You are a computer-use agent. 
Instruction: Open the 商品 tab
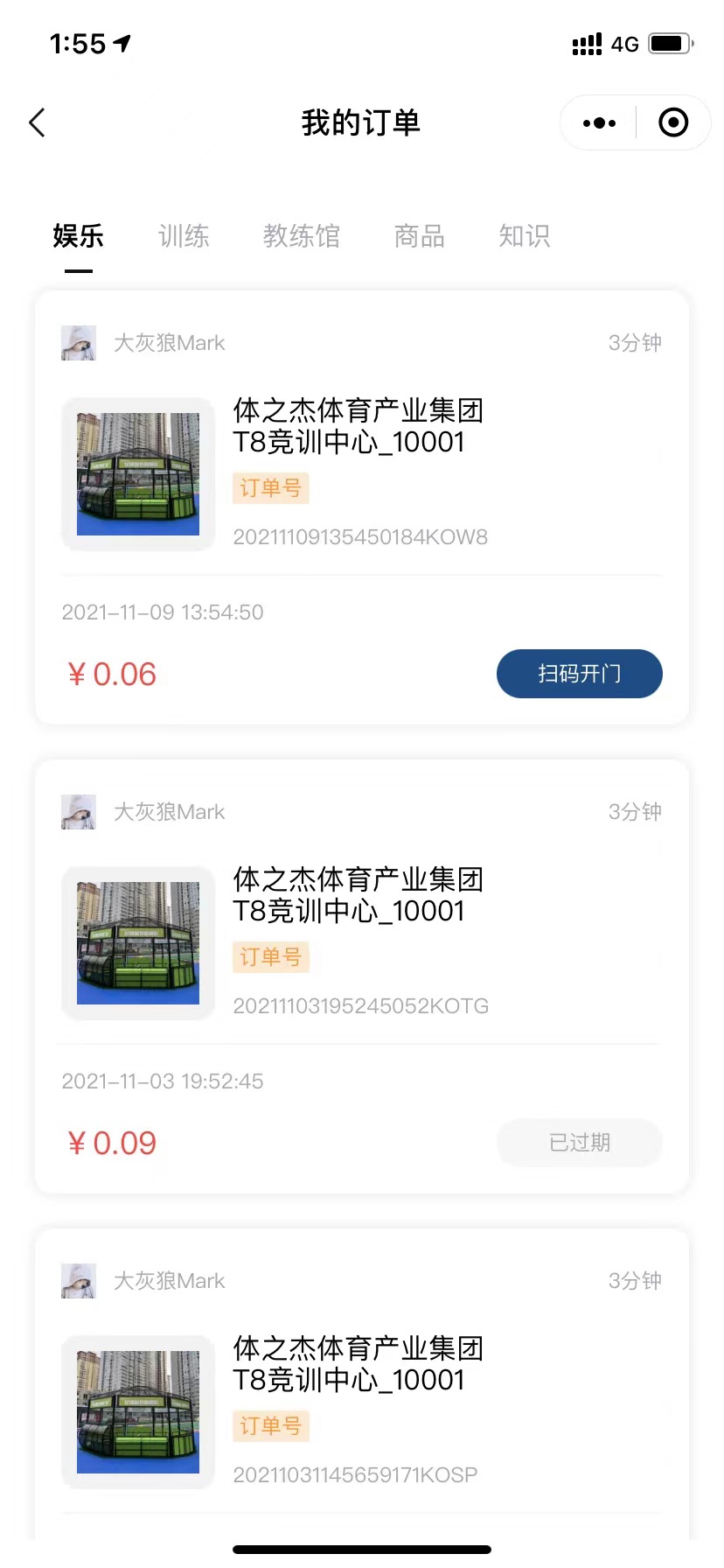tap(419, 236)
